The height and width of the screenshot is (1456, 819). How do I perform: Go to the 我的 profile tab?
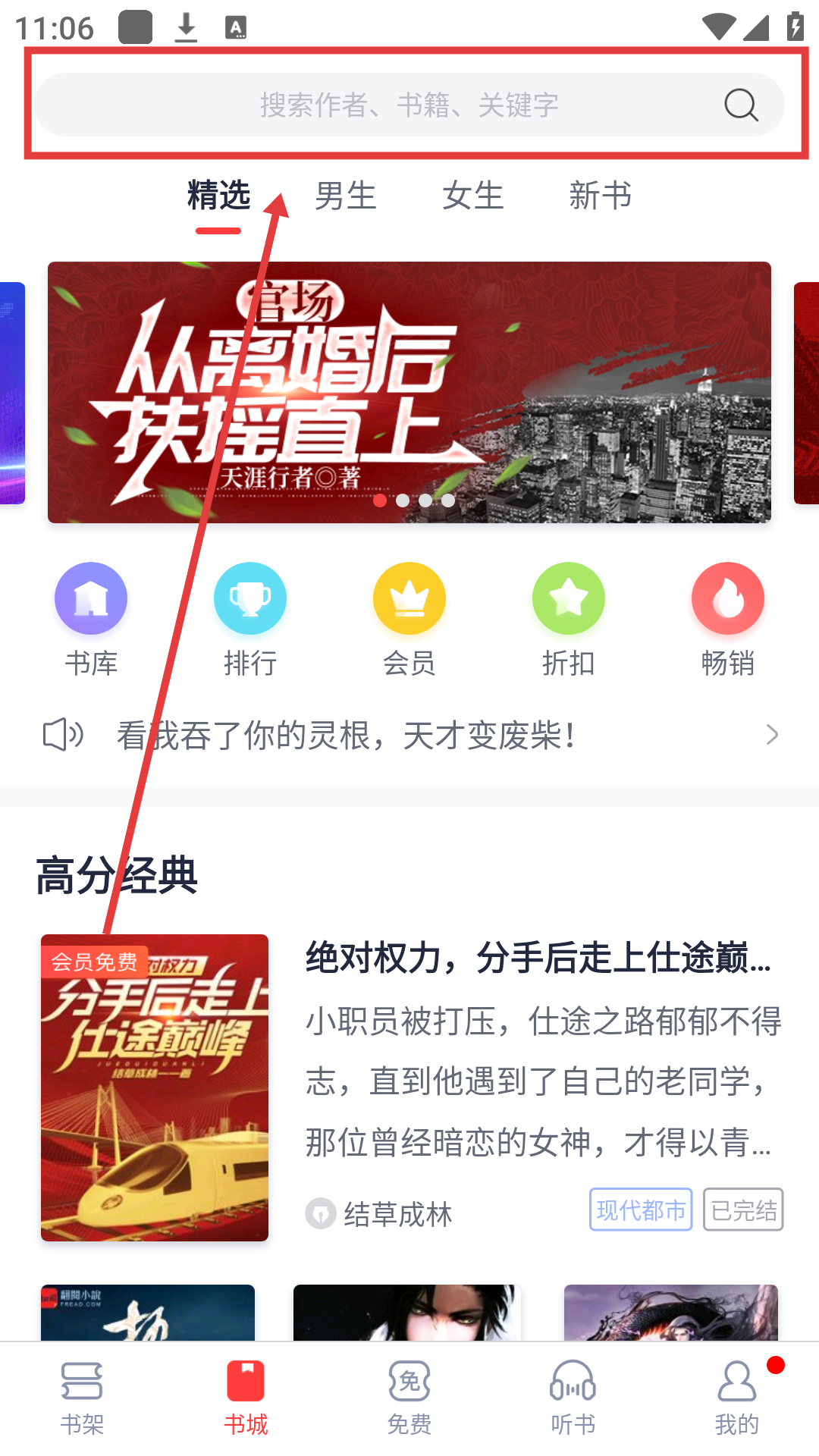(x=736, y=1399)
